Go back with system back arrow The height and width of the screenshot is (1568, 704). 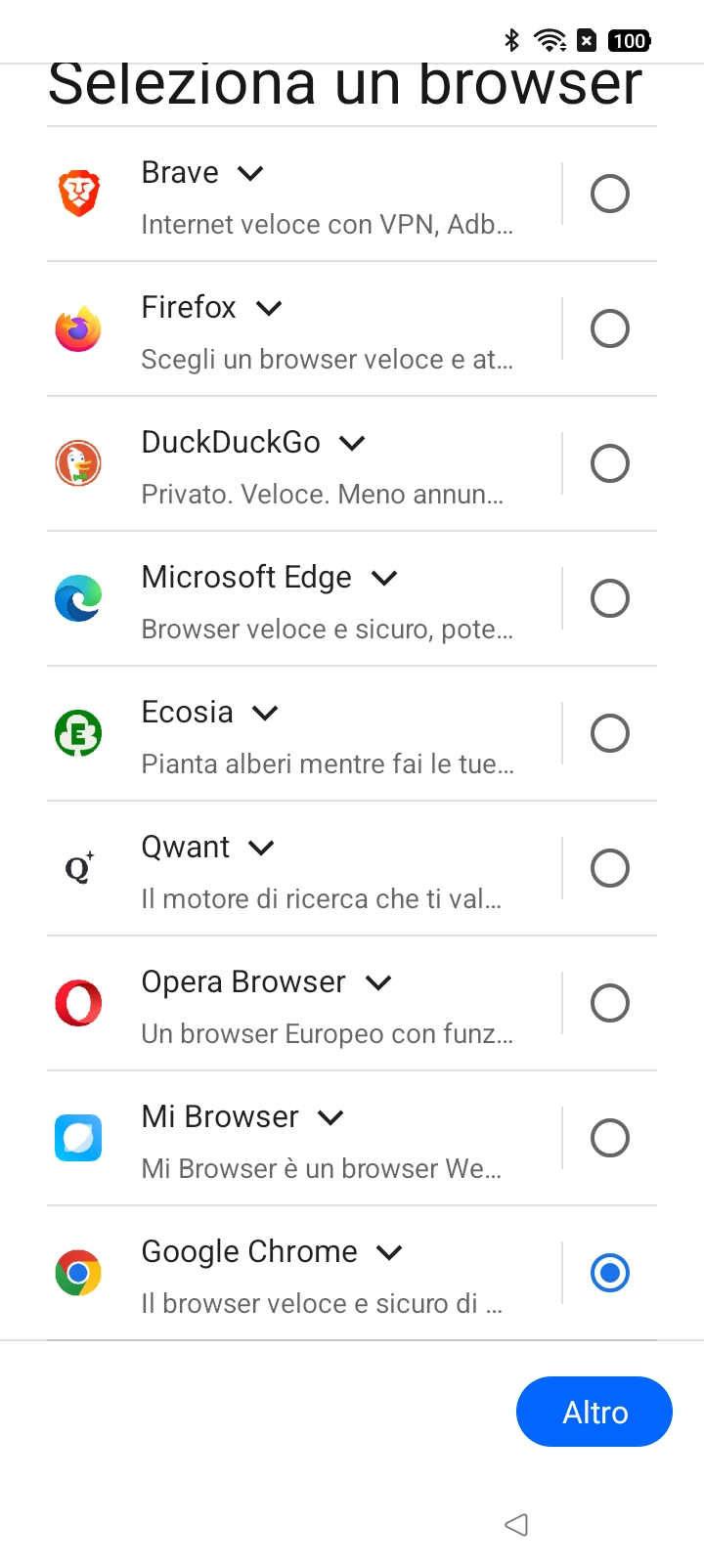516,1523
